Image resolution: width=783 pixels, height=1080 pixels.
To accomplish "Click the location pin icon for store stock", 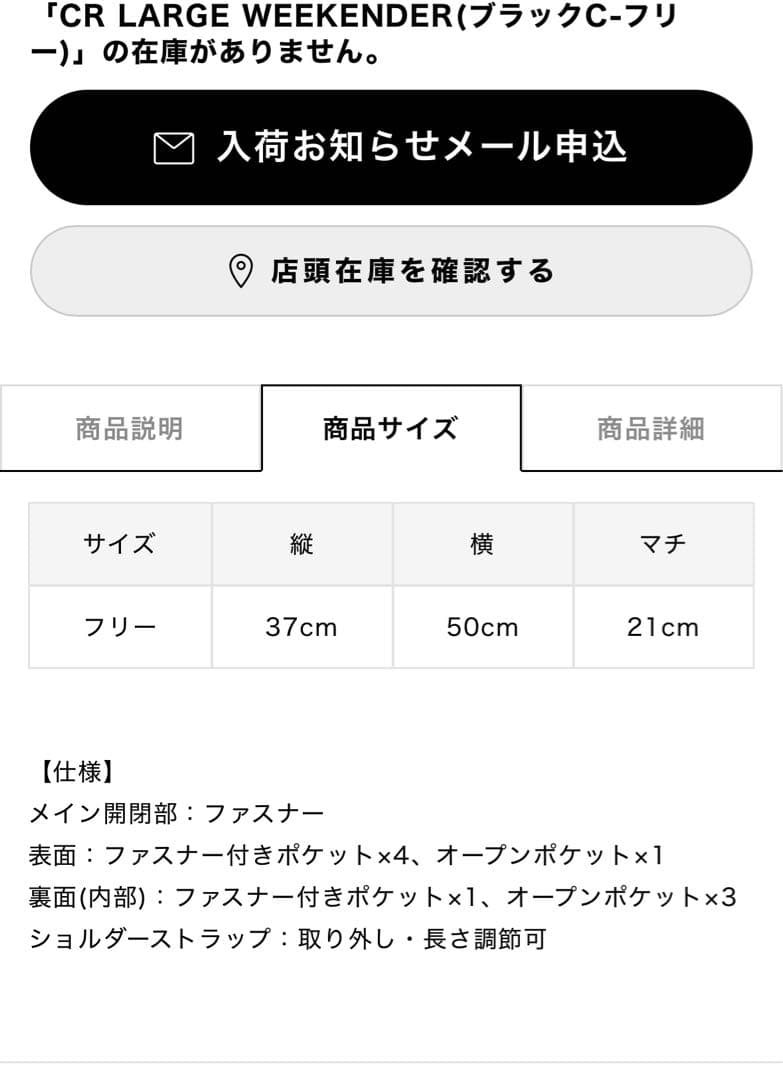I will [x=240, y=270].
